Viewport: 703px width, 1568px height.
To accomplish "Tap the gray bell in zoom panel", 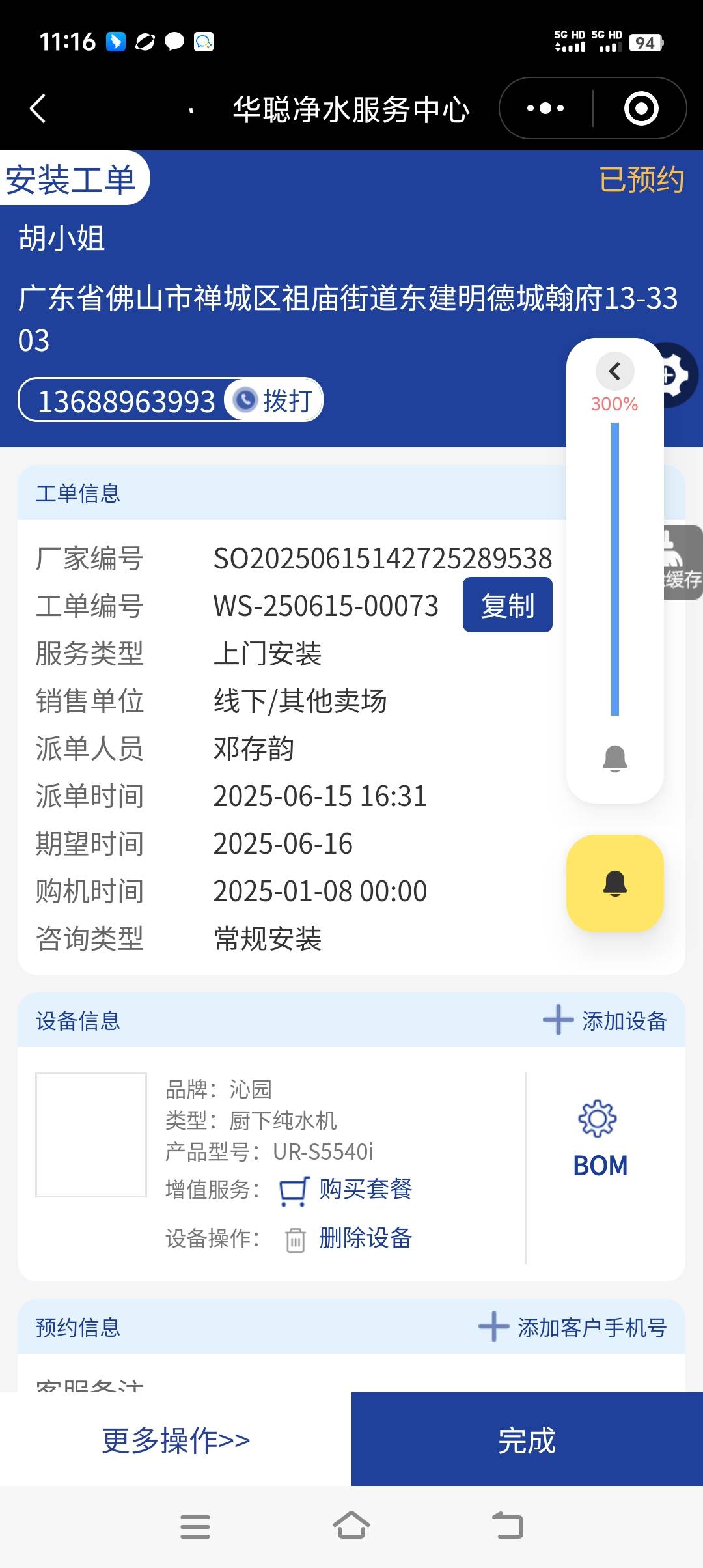I will coord(614,759).
